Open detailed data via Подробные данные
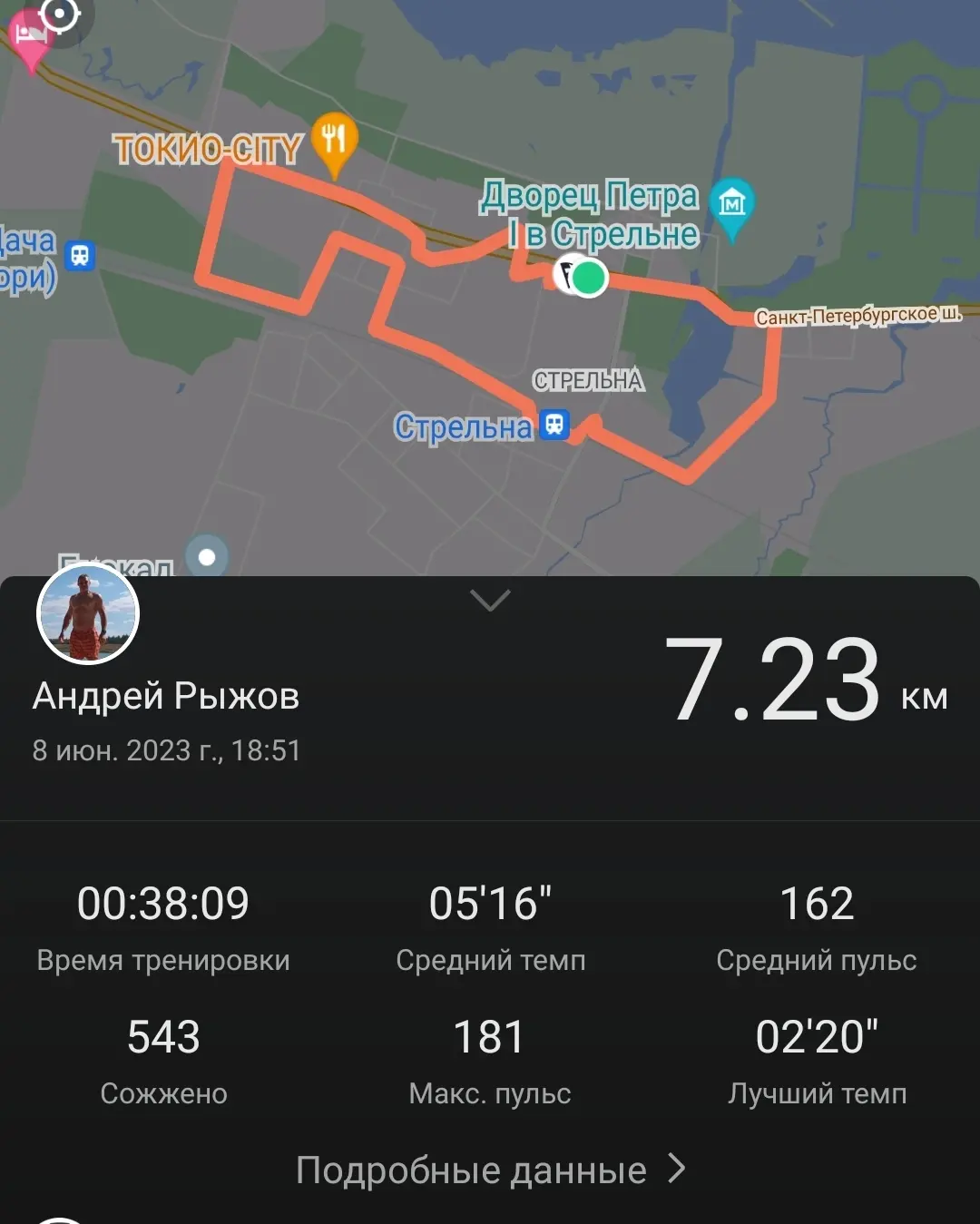Image resolution: width=980 pixels, height=1224 pixels. tap(490, 1170)
